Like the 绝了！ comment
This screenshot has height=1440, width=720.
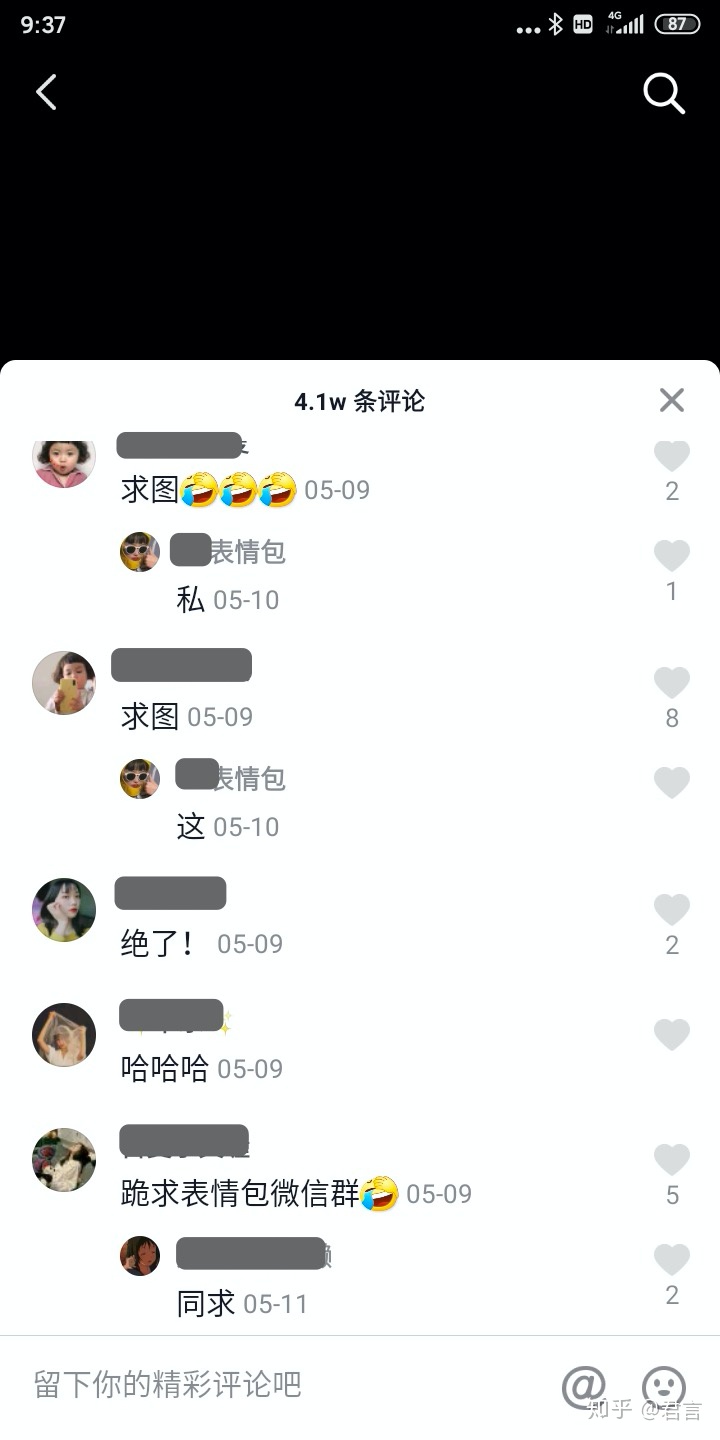pyautogui.click(x=672, y=911)
